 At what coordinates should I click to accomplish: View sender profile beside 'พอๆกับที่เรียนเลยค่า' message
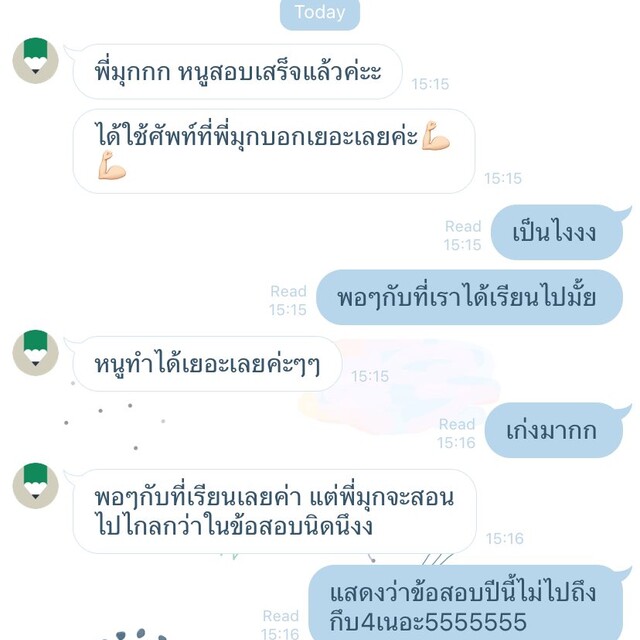pos(35,487)
